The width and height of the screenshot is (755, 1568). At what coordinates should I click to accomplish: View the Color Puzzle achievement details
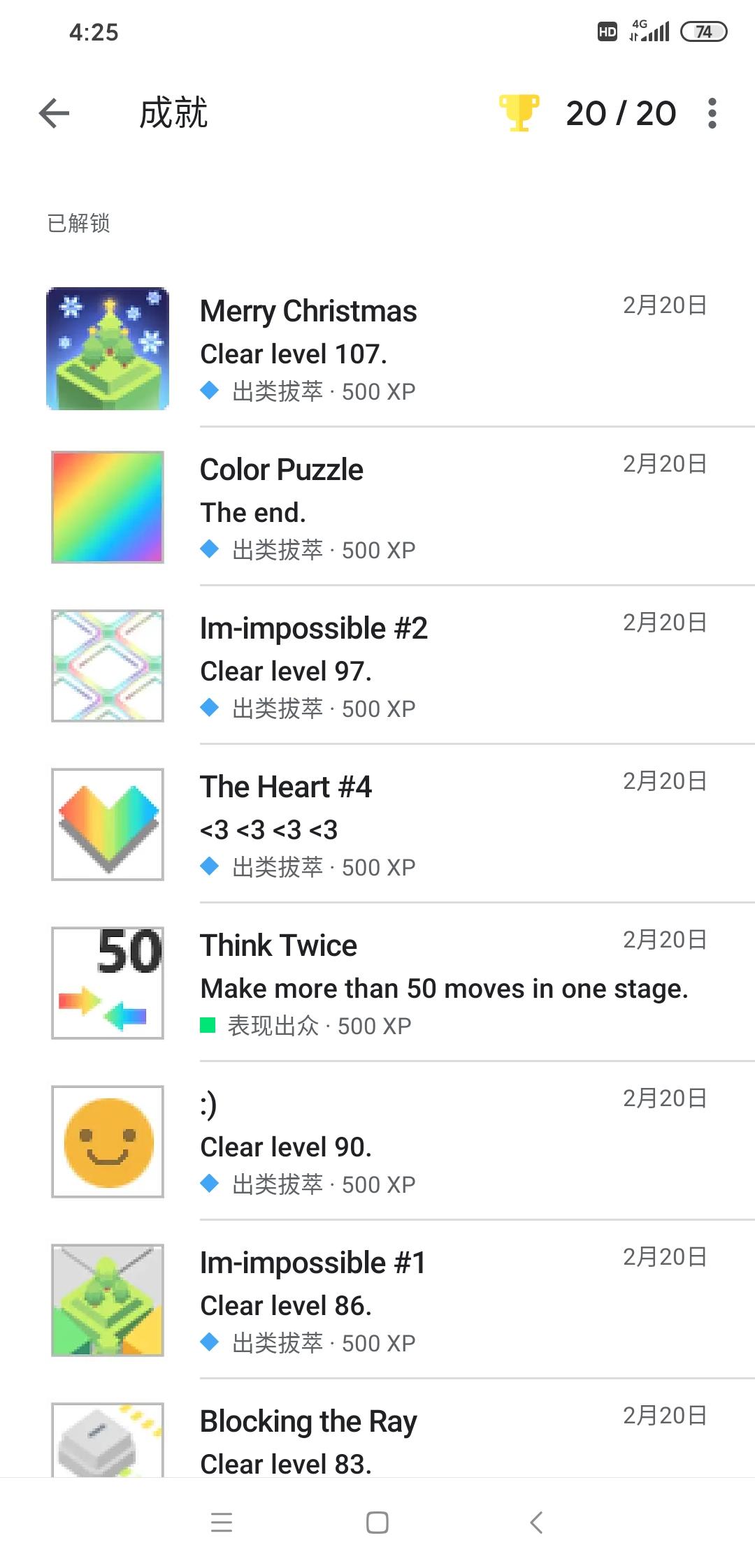pos(377,507)
